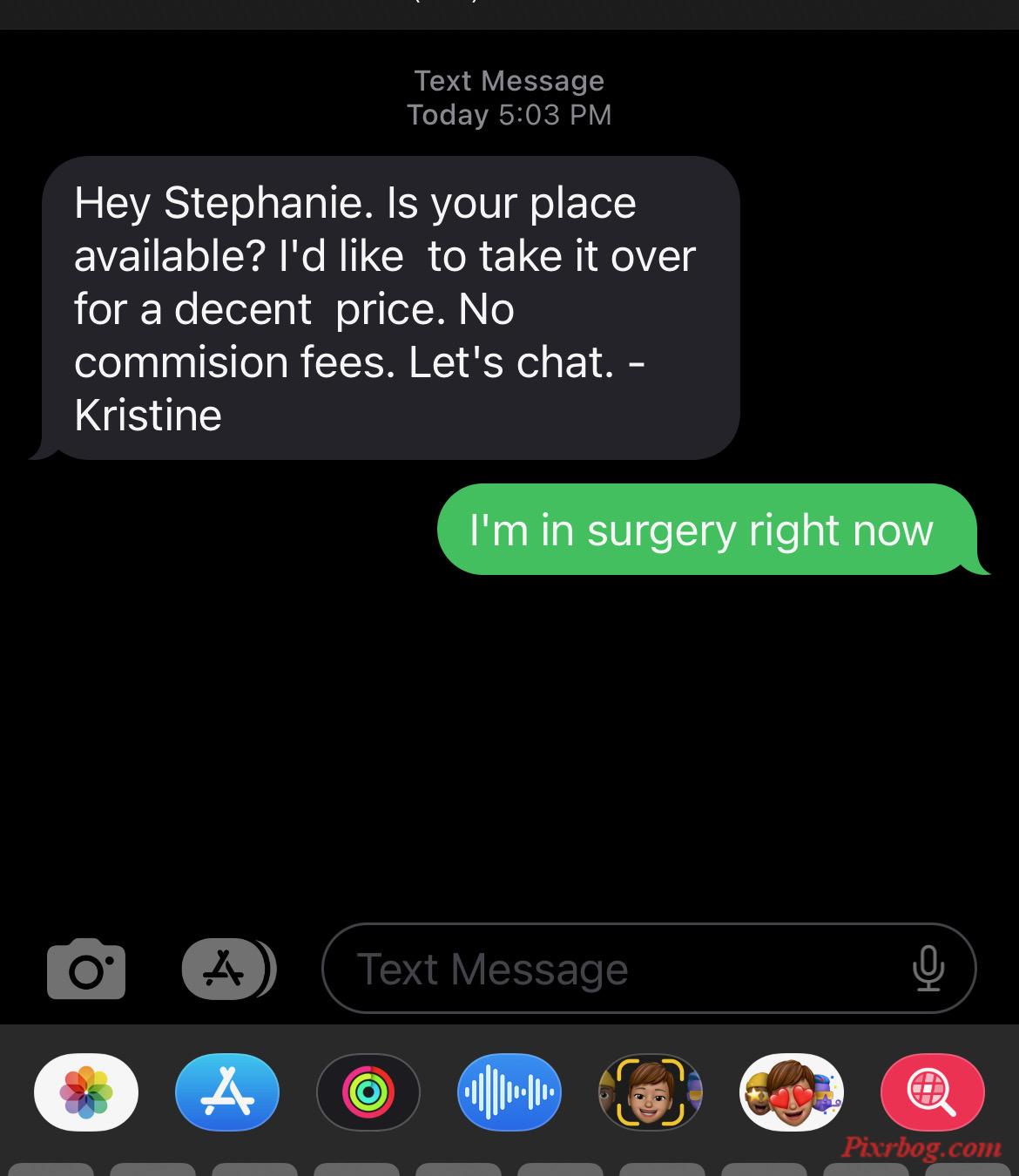The width and height of the screenshot is (1019, 1176).
Task: Open the #images search app
Action: (933, 1092)
